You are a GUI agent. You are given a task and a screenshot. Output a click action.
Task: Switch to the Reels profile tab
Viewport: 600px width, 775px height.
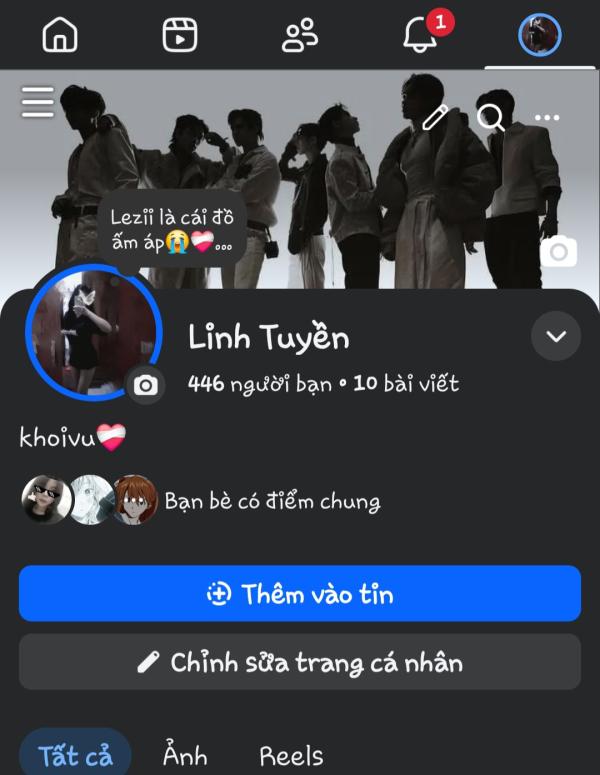tap(291, 755)
